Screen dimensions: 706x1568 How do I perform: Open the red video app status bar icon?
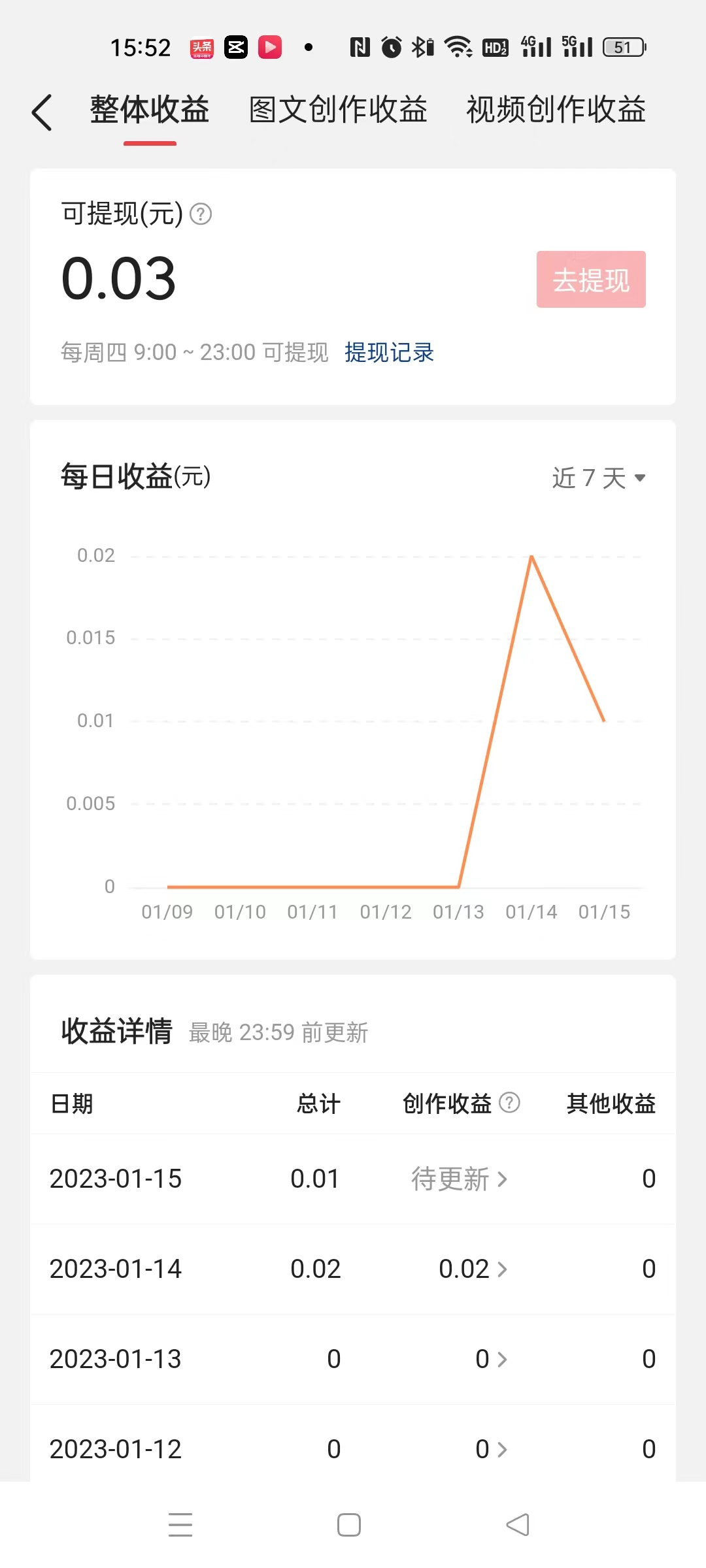coord(270,46)
